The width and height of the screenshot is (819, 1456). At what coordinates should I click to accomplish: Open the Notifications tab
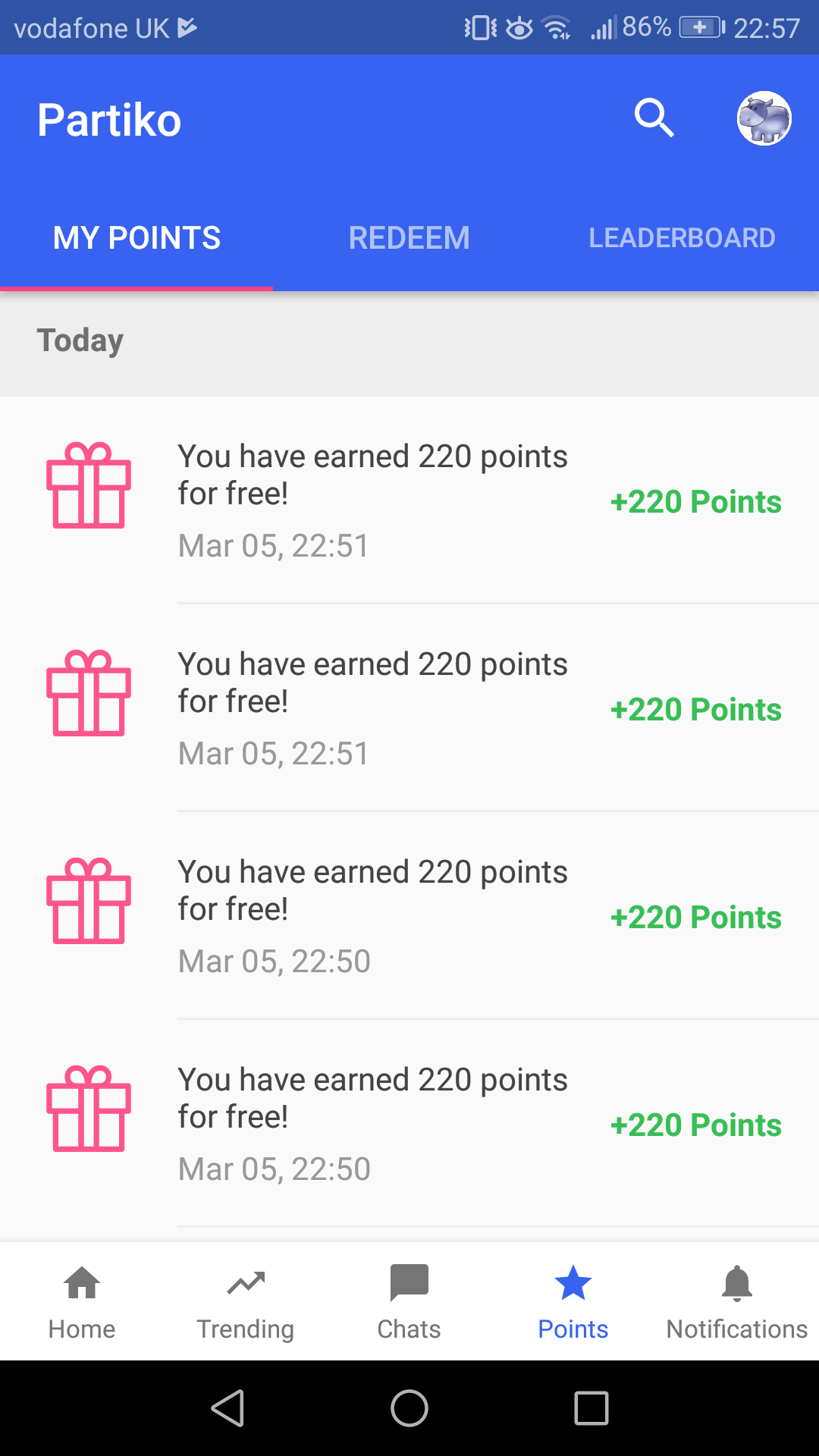(x=737, y=1301)
